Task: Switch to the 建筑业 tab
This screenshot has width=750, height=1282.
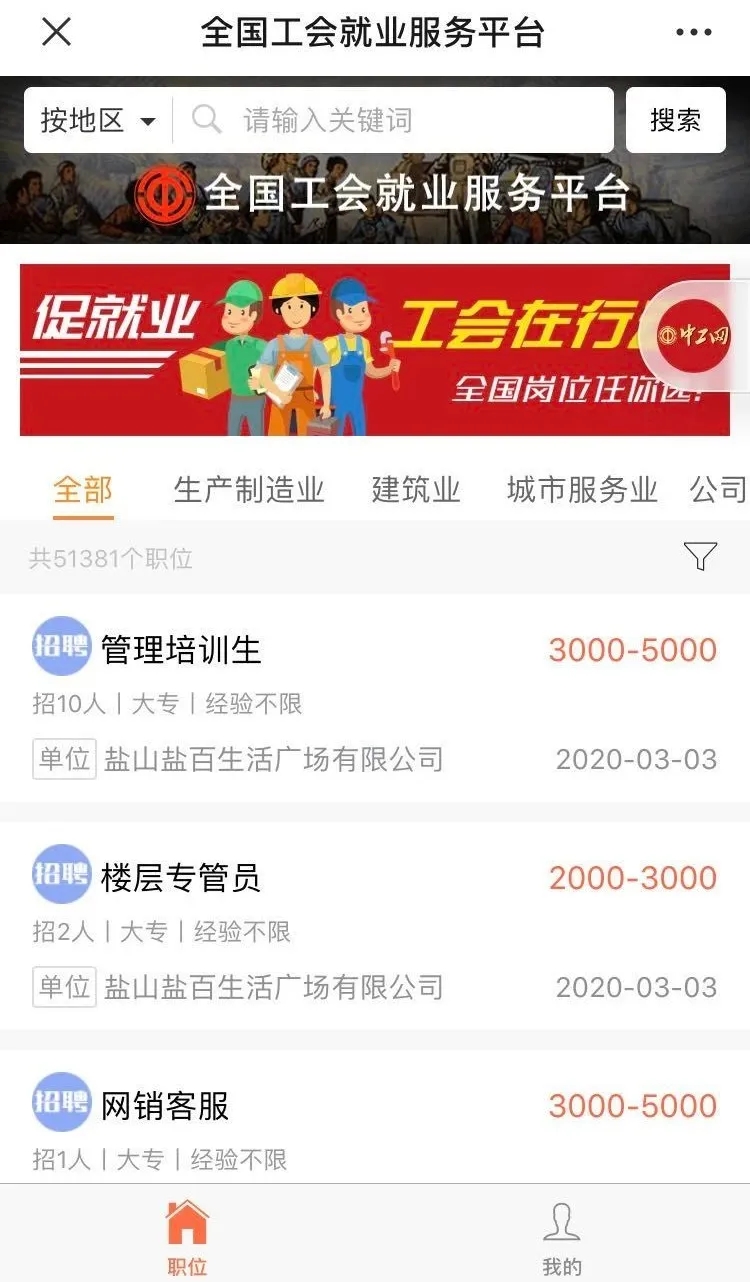Action: (416, 490)
